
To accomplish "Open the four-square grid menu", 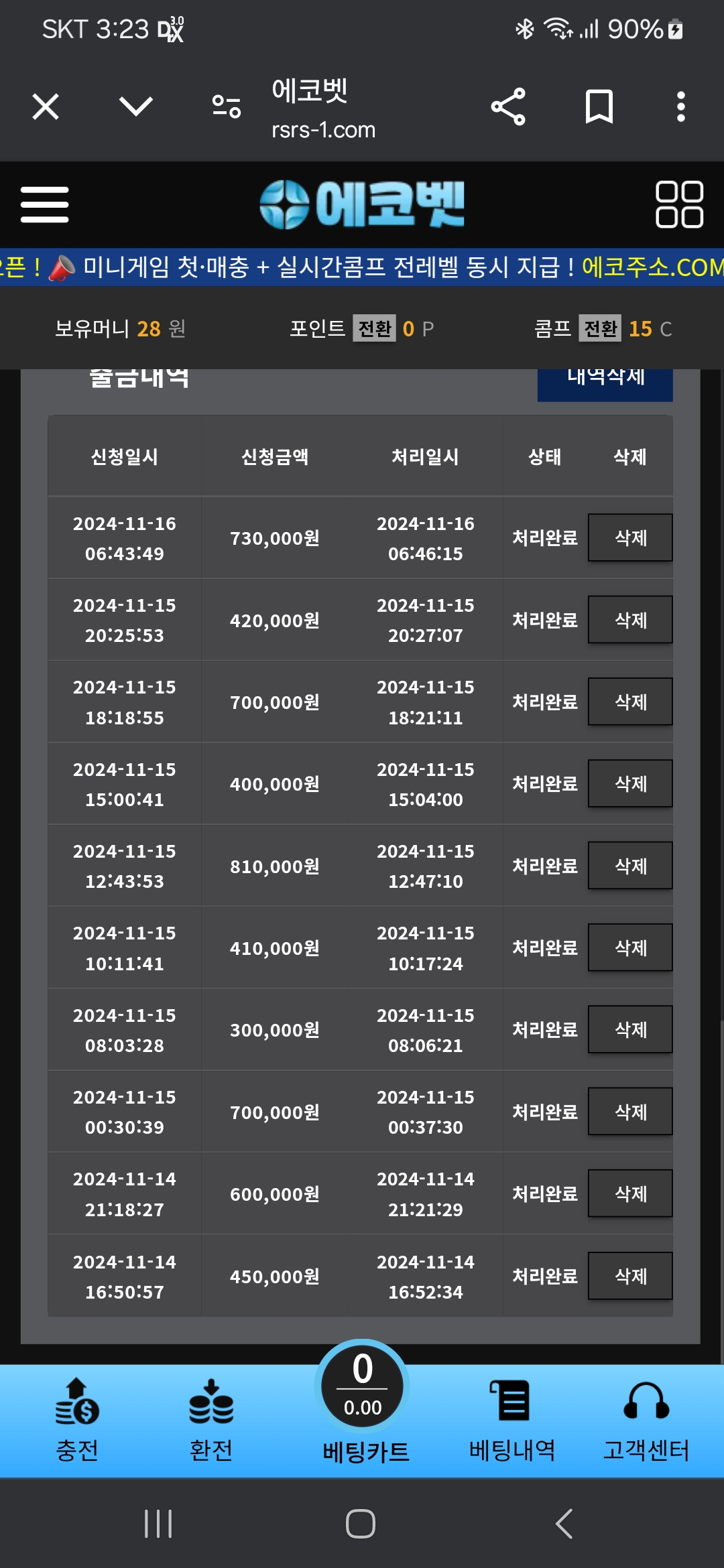I will (x=679, y=204).
